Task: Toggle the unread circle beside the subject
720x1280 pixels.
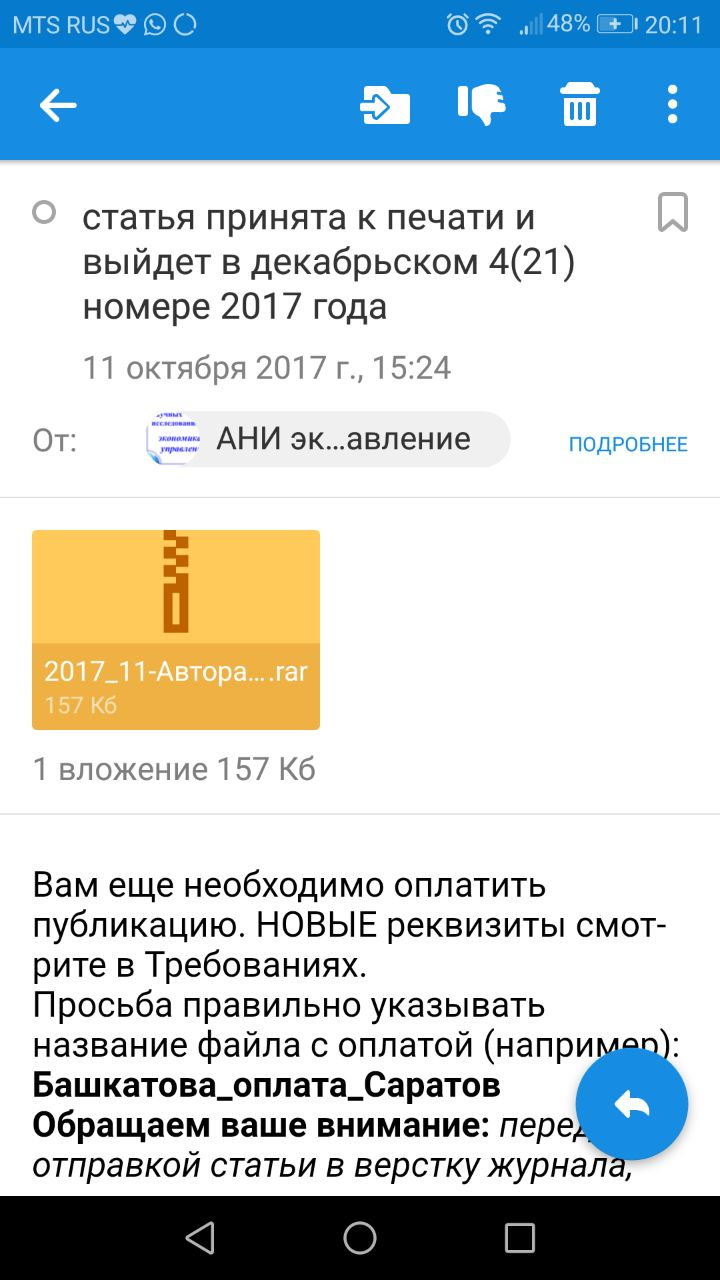Action: click(x=44, y=212)
